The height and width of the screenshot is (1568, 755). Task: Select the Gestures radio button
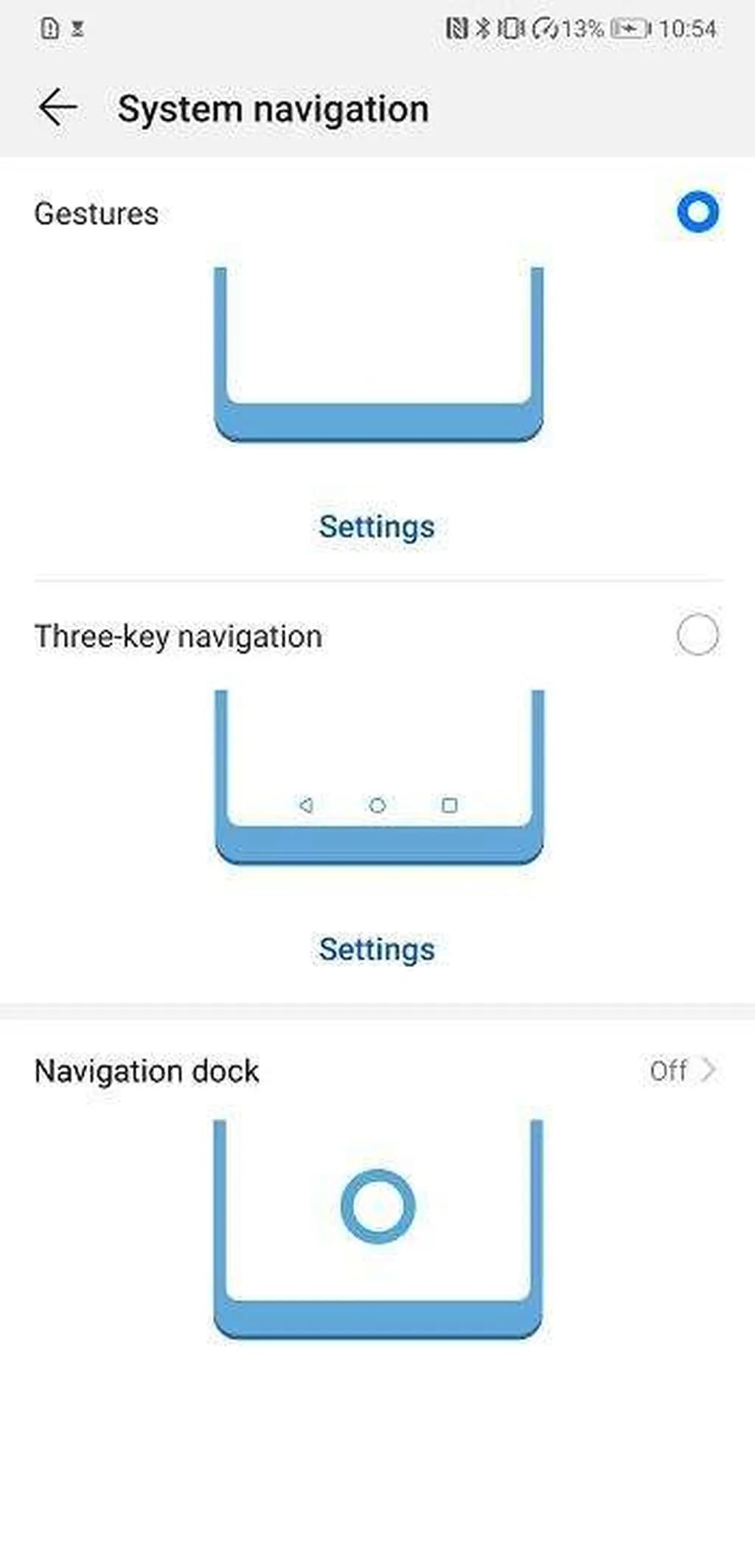coord(697,212)
